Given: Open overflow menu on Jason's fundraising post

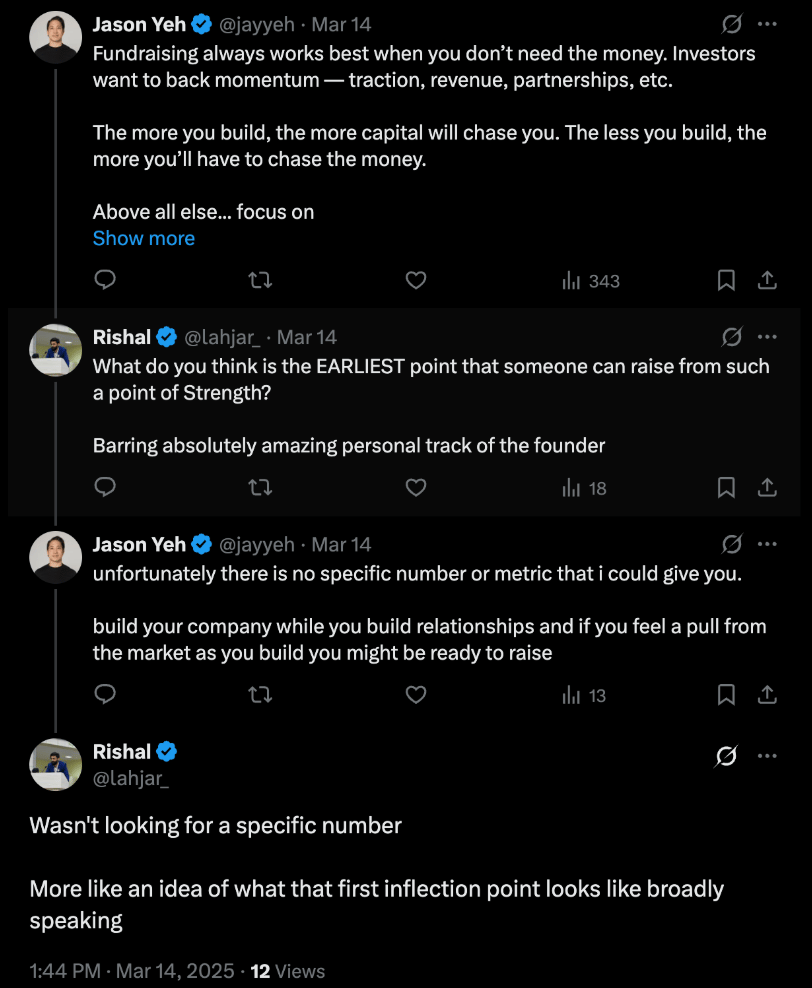Looking at the screenshot, I should click(767, 24).
